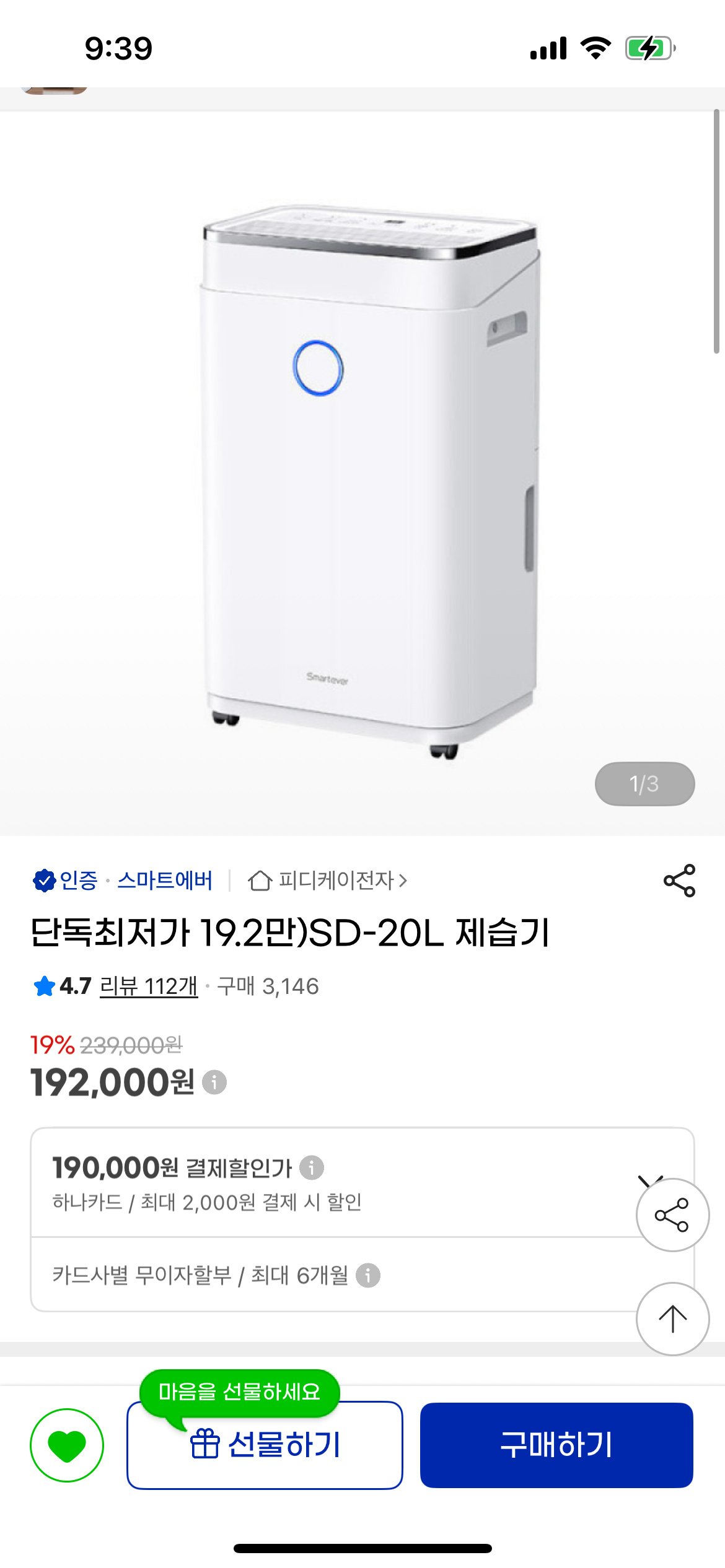Tap the 구매하기 purchase button
The height and width of the screenshot is (1568, 725).
556,1445
